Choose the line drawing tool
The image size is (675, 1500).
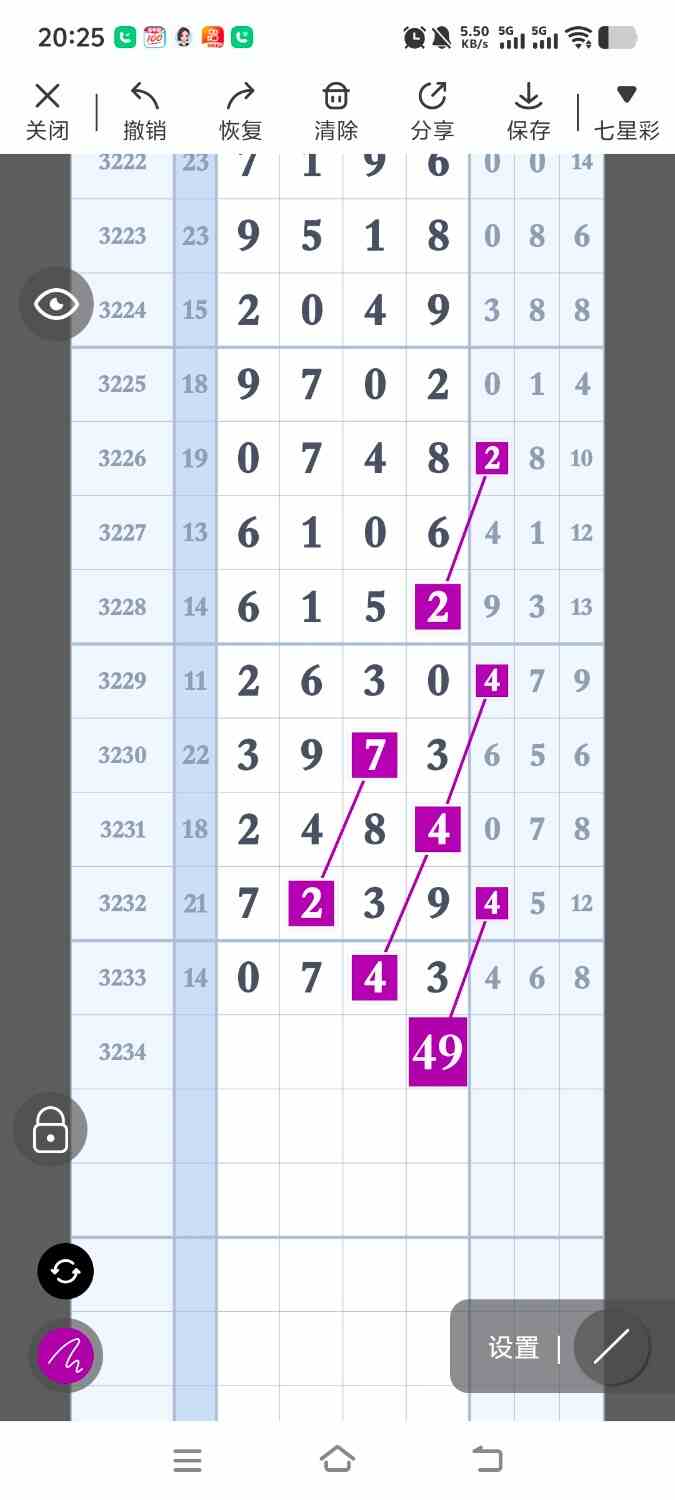pyautogui.click(x=611, y=1347)
